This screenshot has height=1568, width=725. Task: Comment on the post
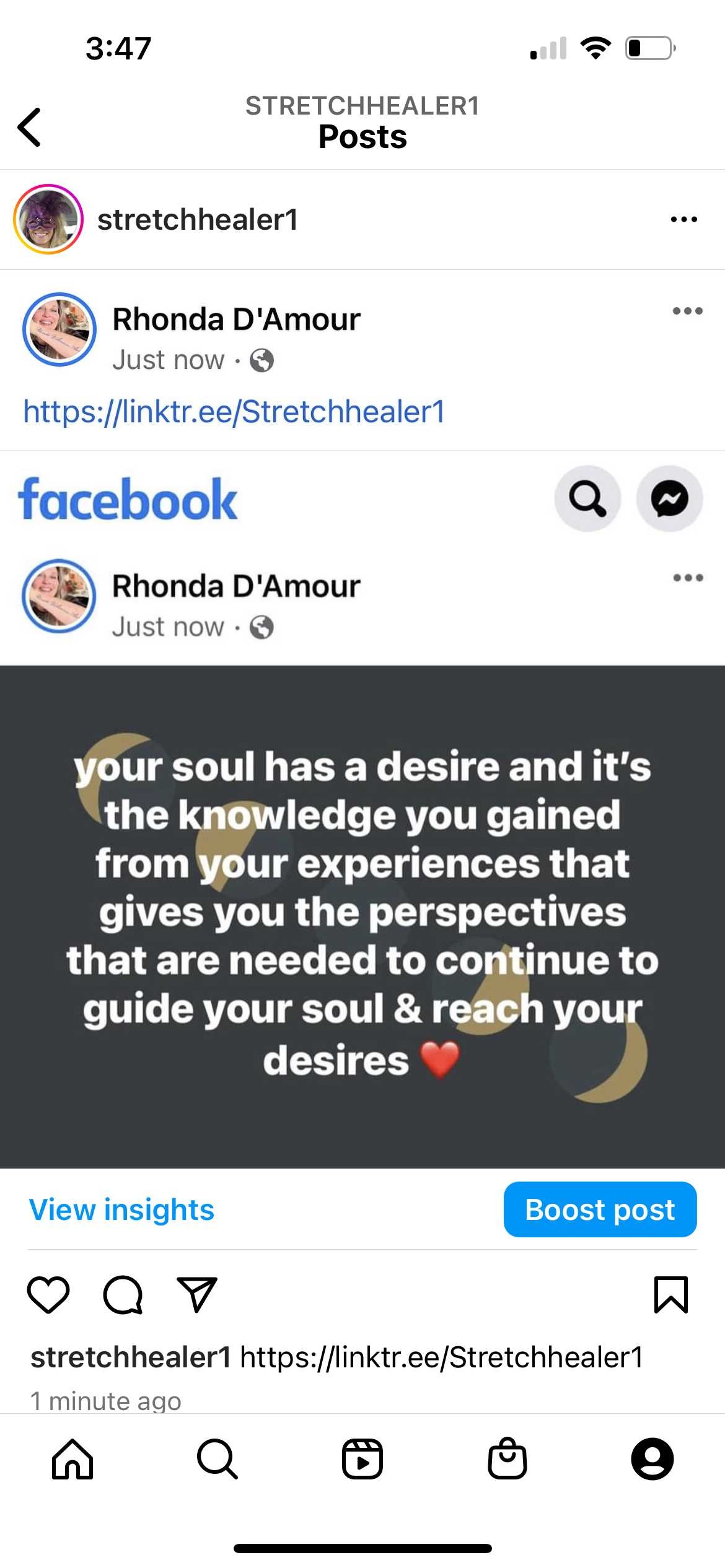coord(123,1295)
